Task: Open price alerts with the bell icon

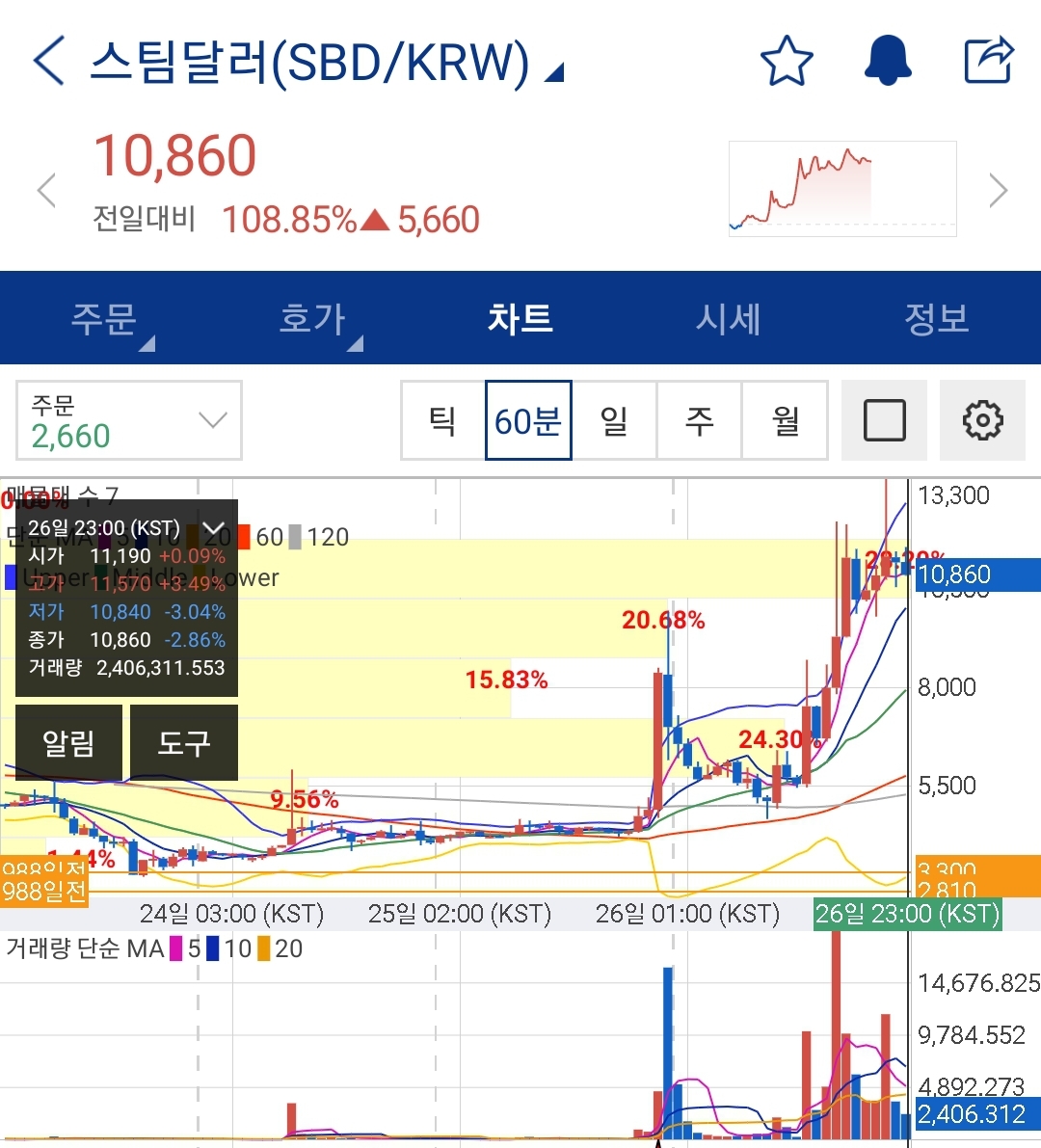Action: point(887,61)
